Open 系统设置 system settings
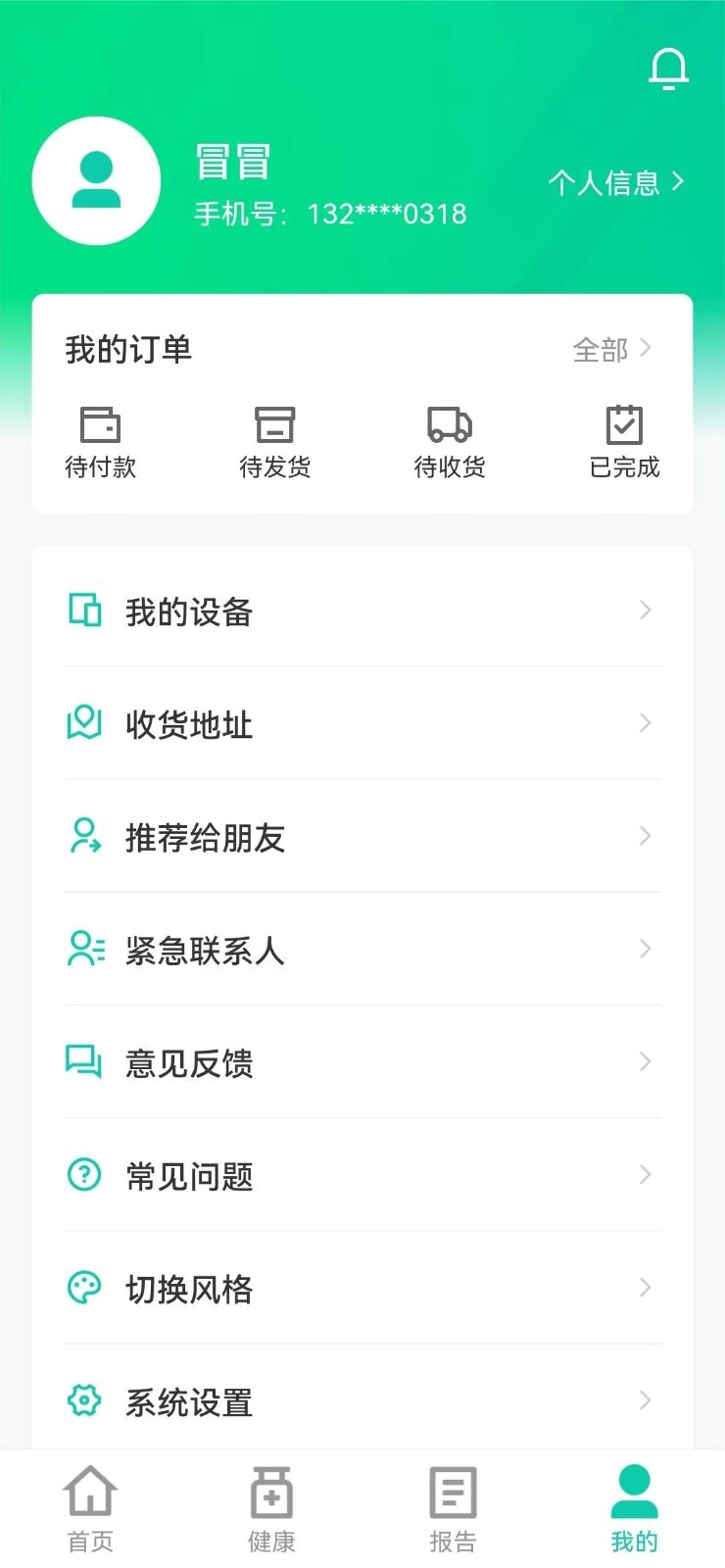Image resolution: width=725 pixels, height=1568 pixels. pyautogui.click(x=362, y=1400)
